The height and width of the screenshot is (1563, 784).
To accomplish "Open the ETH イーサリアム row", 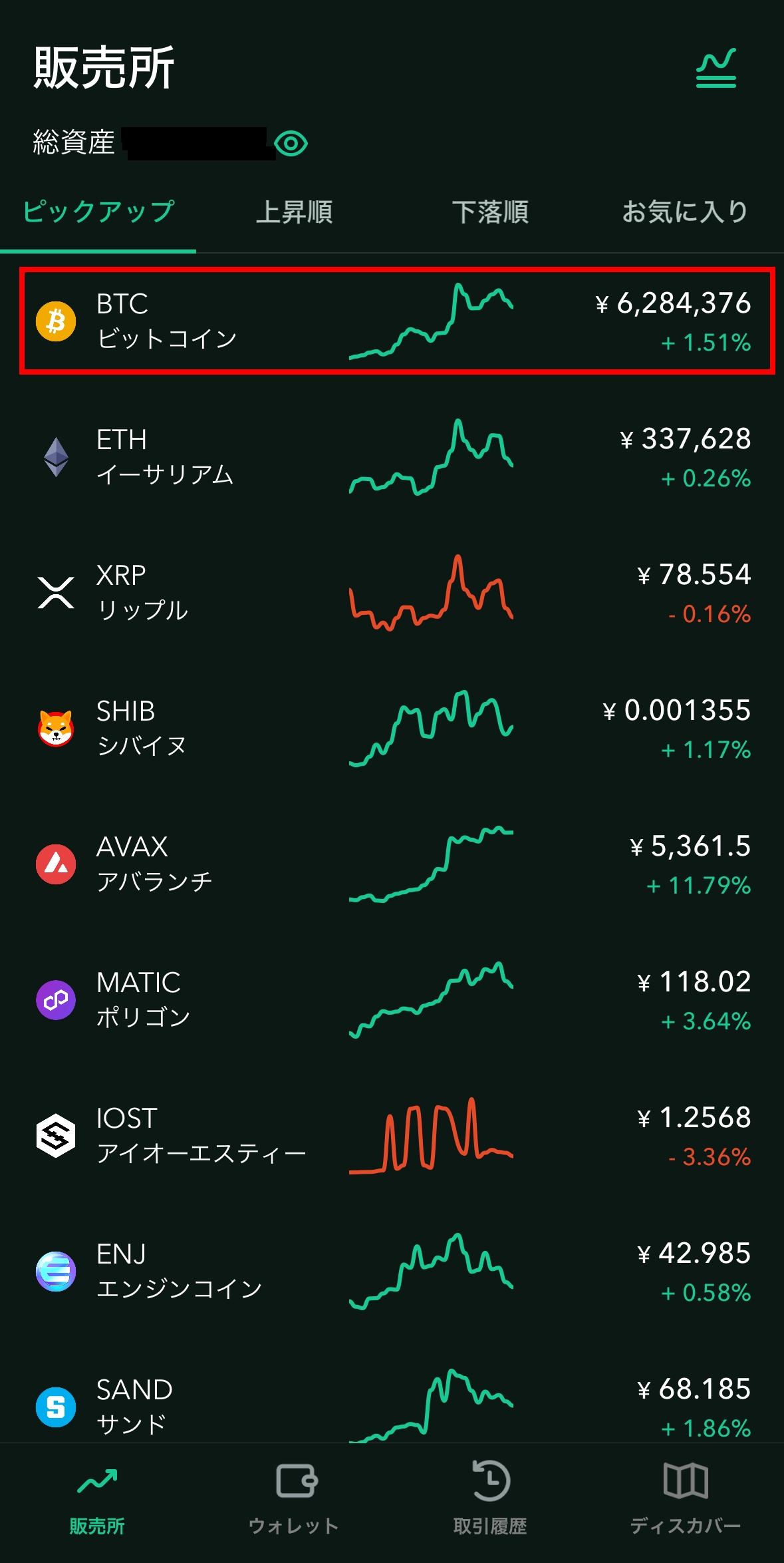I will [x=396, y=457].
